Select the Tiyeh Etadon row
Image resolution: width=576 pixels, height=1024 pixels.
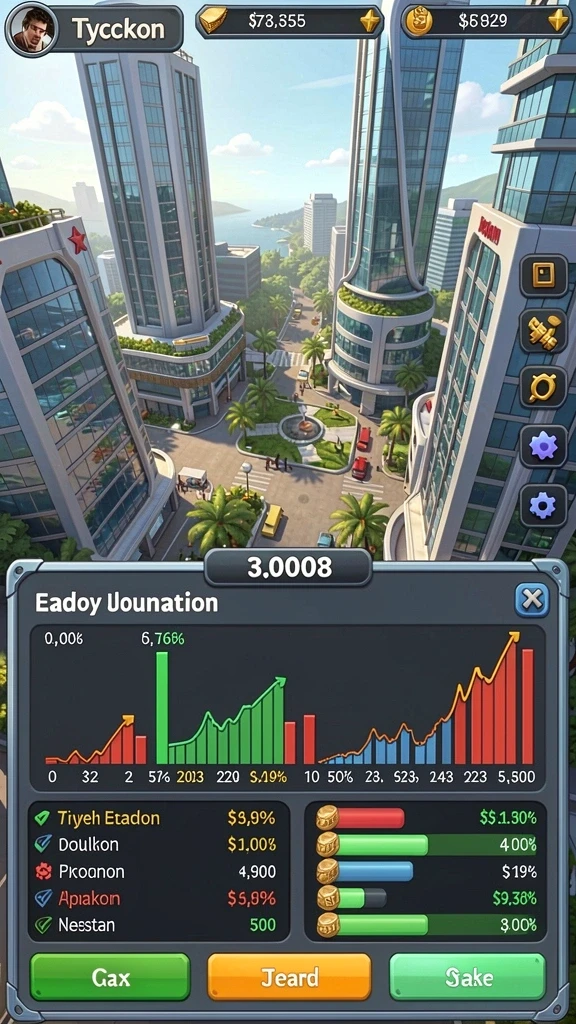click(x=159, y=818)
